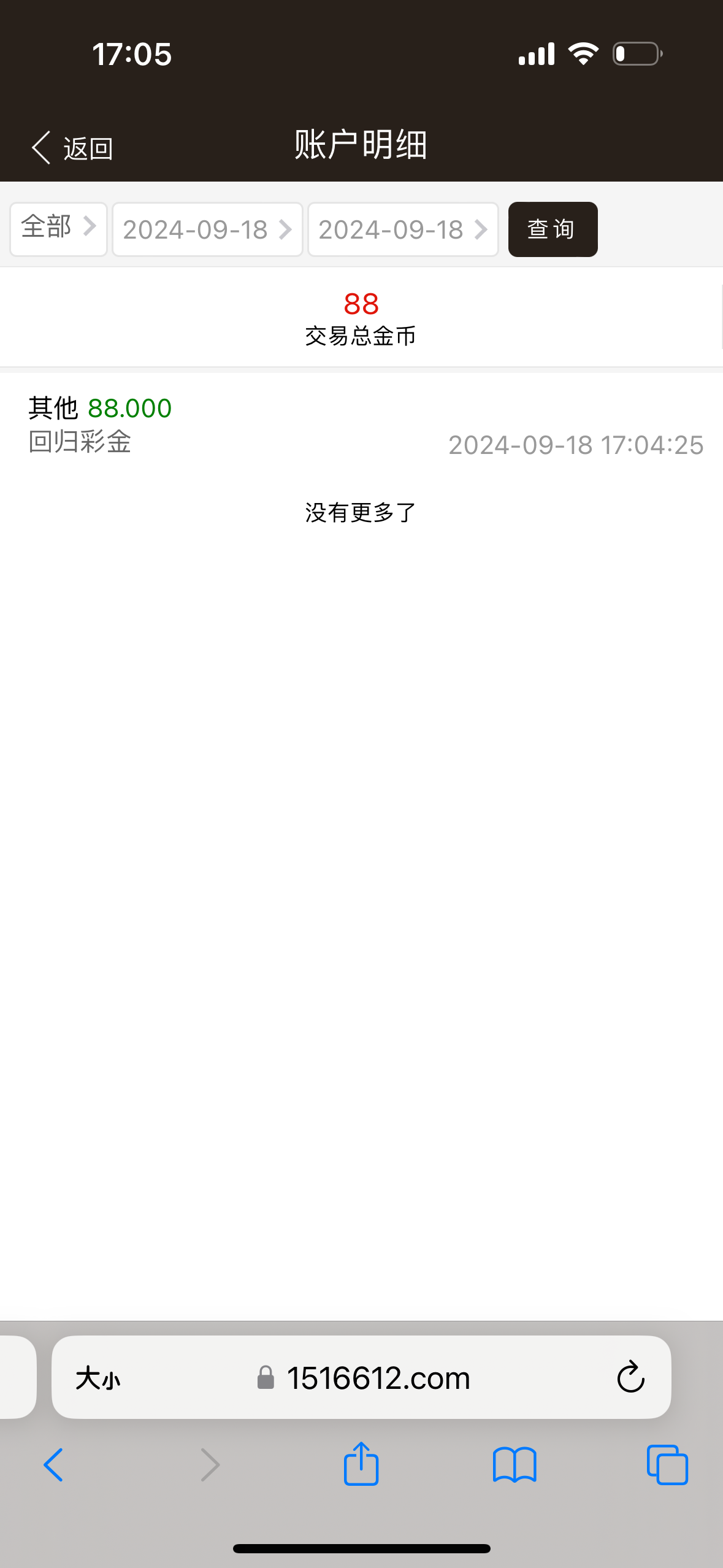Share this page
This screenshot has height=1568, width=723.
click(x=361, y=1464)
